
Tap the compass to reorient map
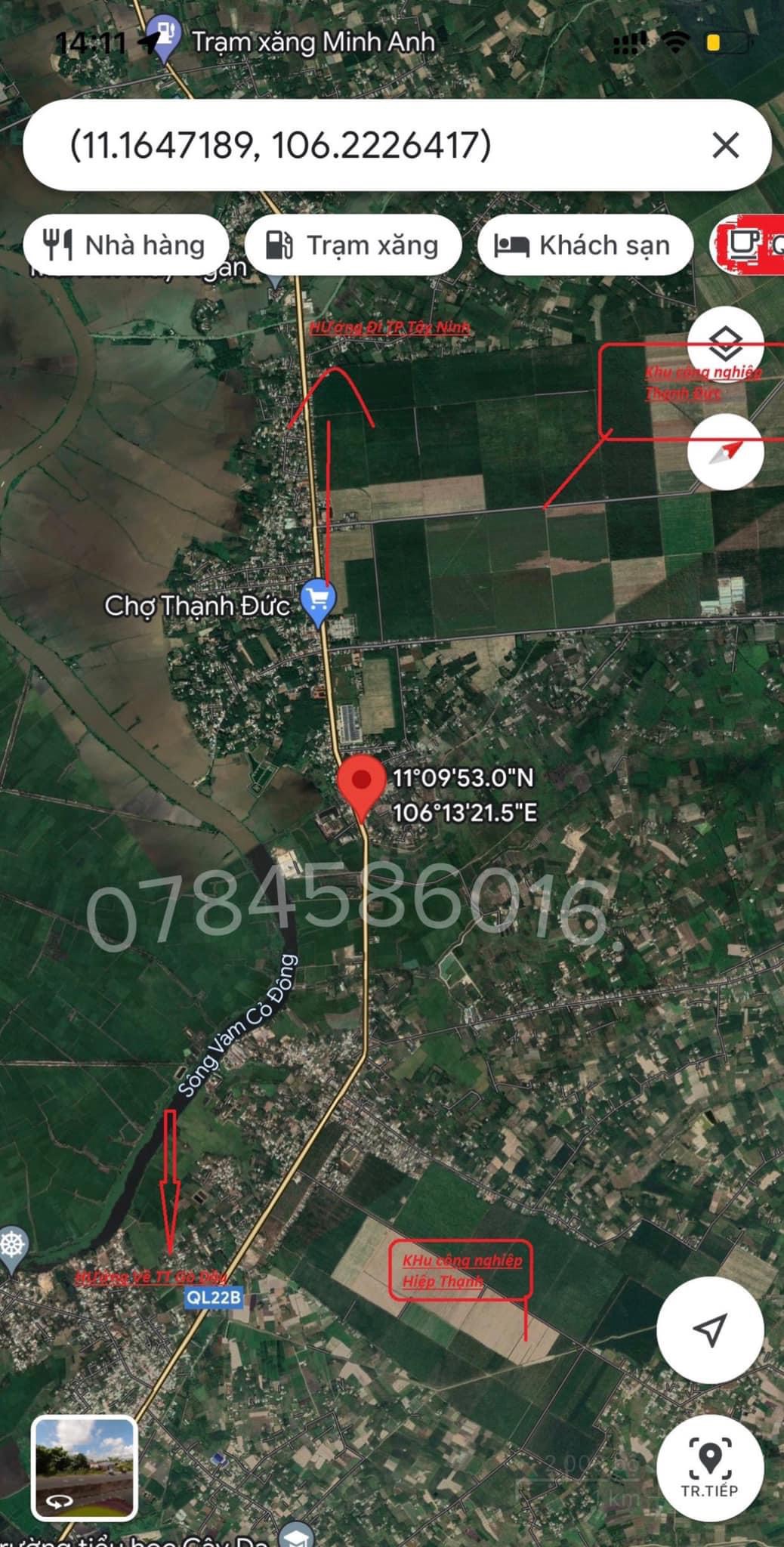coord(725,452)
